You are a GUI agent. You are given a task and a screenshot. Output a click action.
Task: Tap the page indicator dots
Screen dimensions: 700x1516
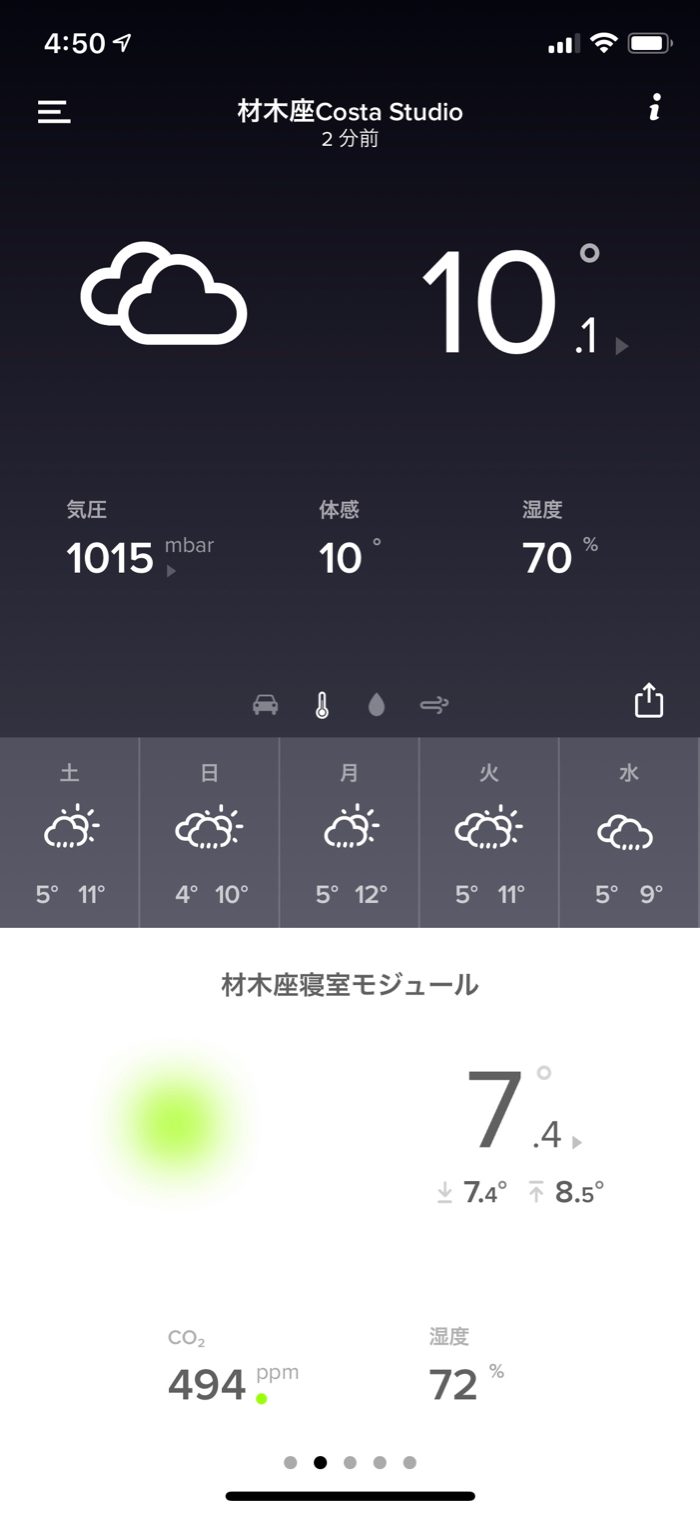tap(350, 1462)
